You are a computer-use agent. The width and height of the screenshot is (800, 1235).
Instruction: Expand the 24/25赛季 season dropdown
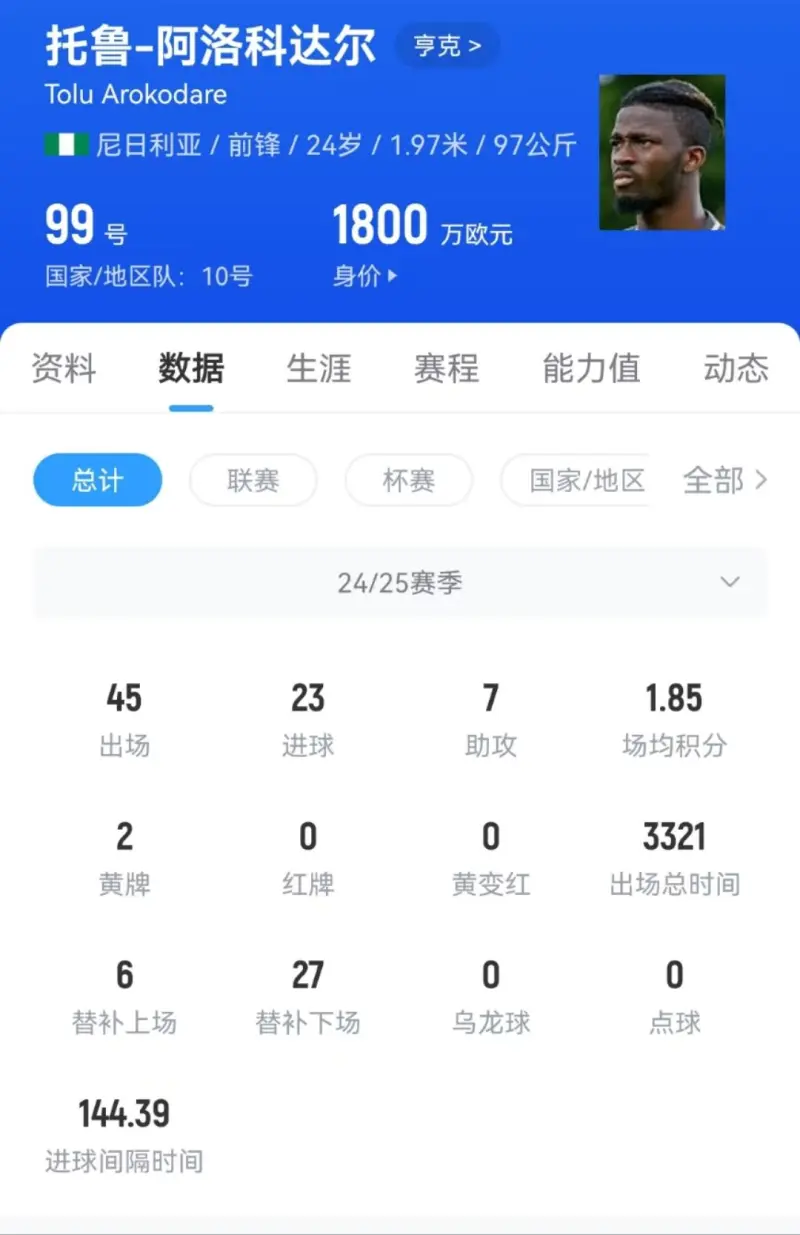click(400, 582)
